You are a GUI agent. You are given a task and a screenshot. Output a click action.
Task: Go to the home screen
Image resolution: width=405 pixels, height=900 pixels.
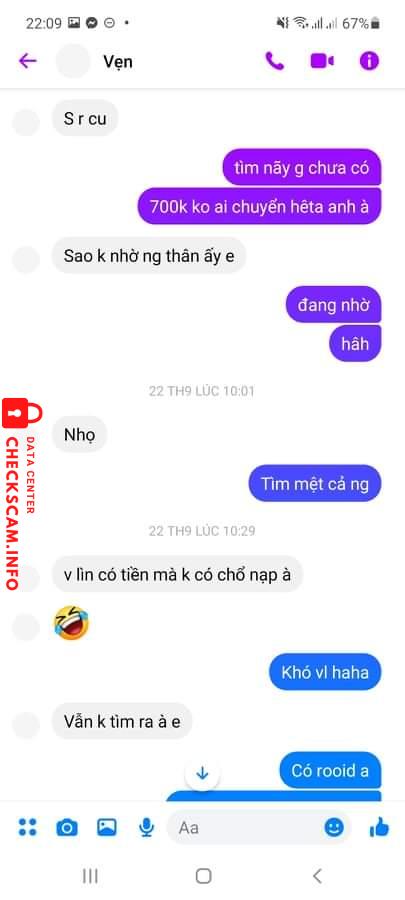(203, 876)
